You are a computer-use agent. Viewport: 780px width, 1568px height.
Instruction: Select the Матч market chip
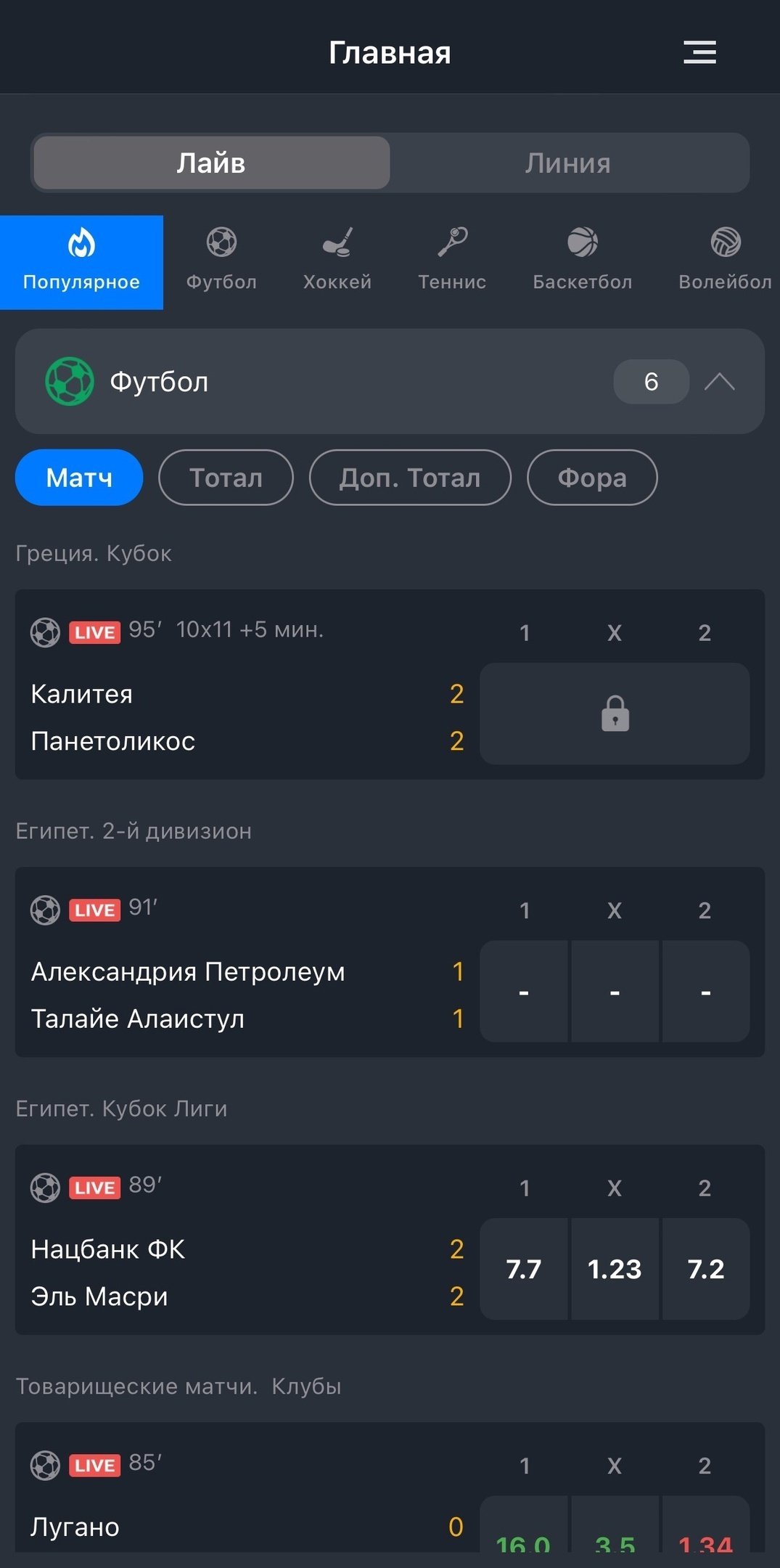click(79, 478)
